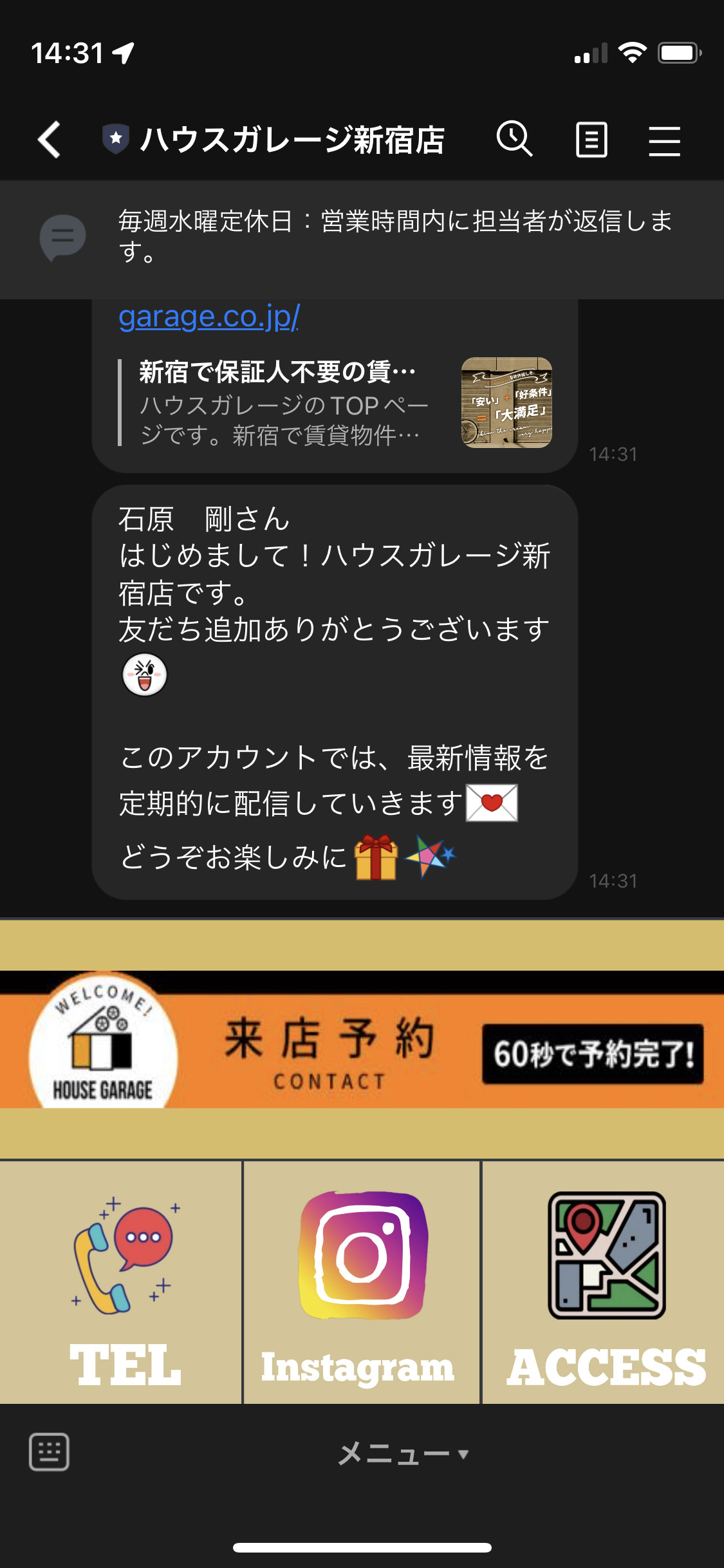
Task: Open chat search
Action: tap(514, 139)
